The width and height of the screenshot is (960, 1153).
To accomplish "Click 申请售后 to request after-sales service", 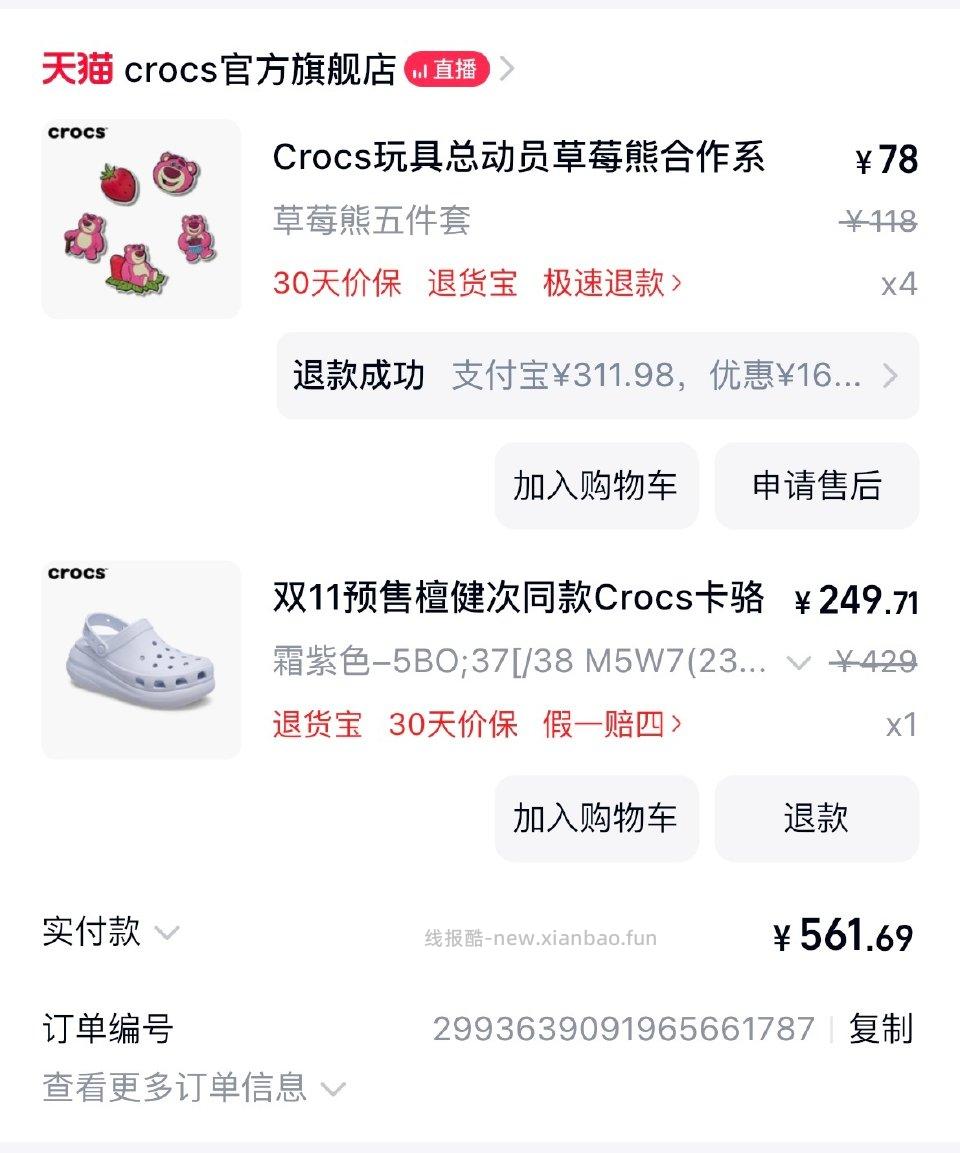I will click(816, 485).
